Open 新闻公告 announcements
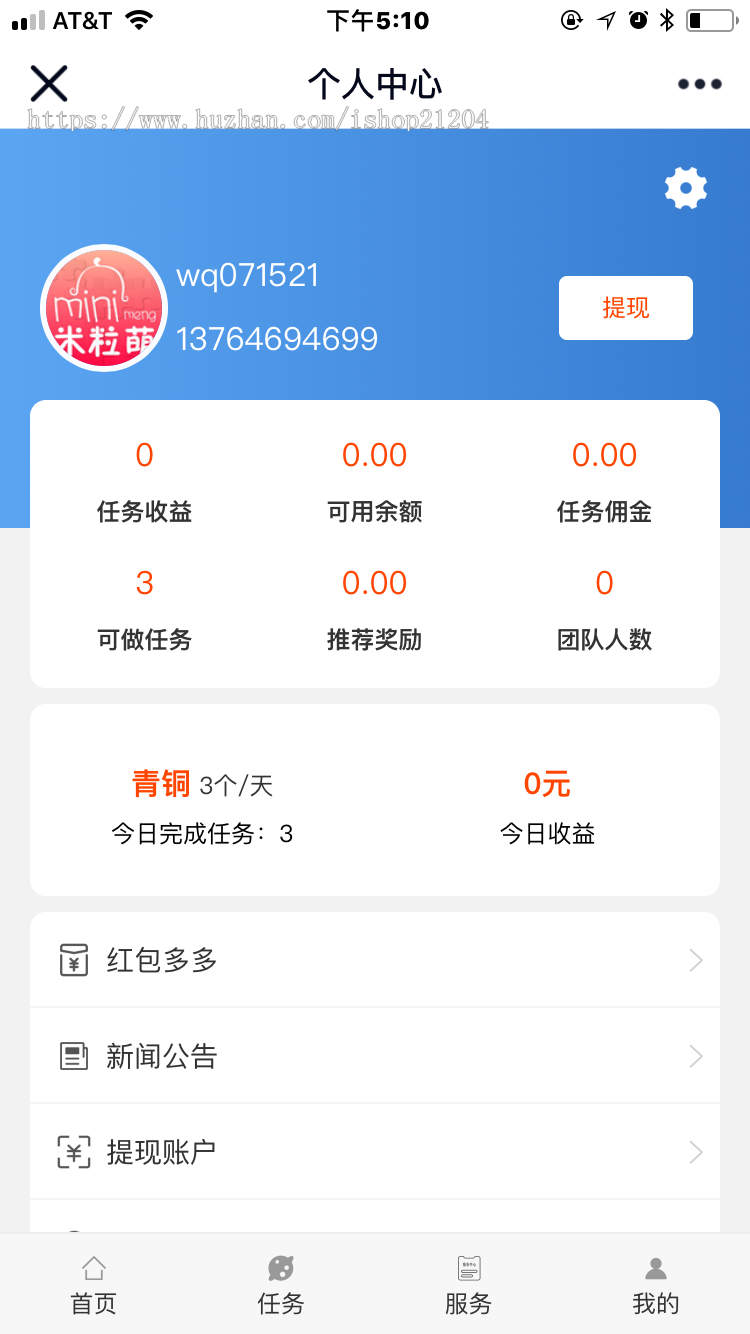 tap(375, 1056)
